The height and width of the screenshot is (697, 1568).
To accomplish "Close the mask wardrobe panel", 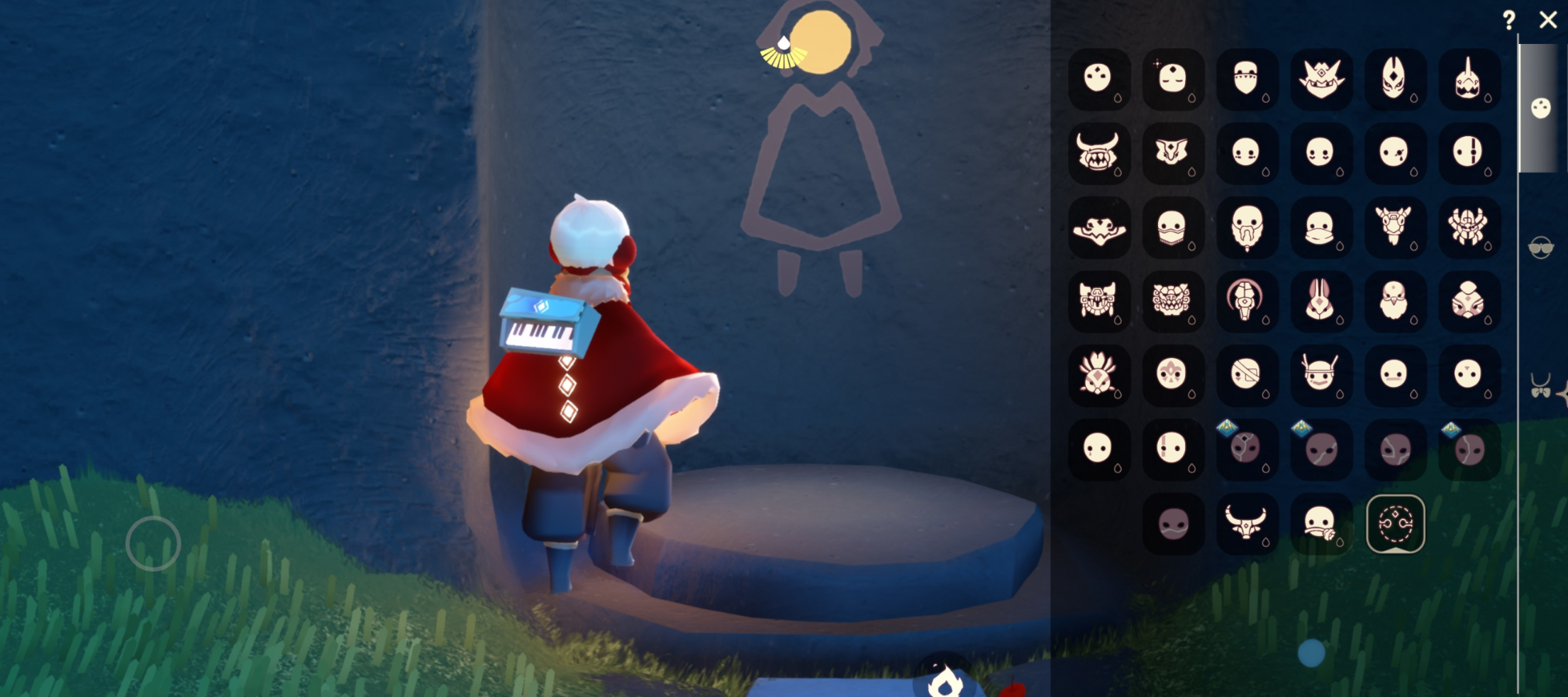I will (1548, 20).
